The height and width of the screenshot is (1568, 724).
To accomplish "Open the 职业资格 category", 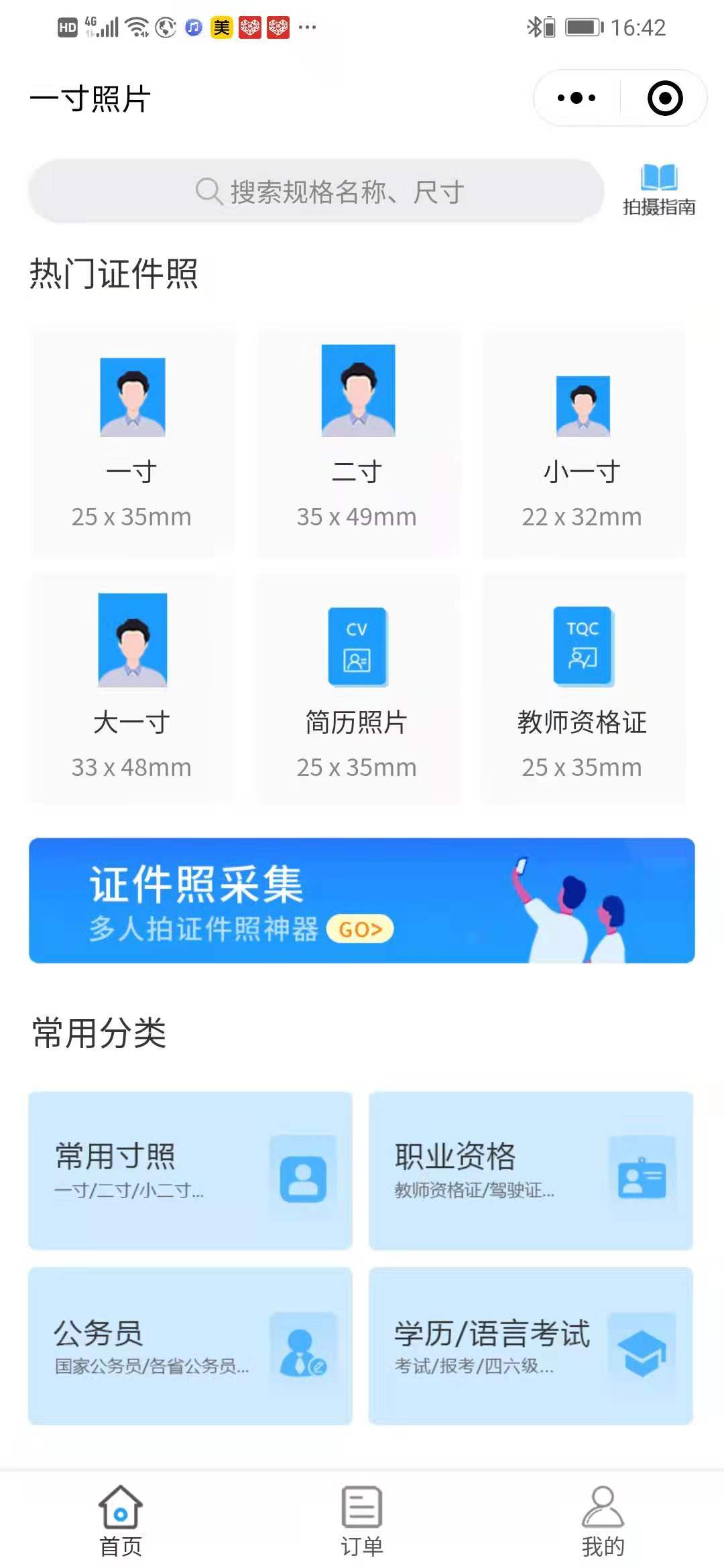I will pyautogui.click(x=530, y=1170).
